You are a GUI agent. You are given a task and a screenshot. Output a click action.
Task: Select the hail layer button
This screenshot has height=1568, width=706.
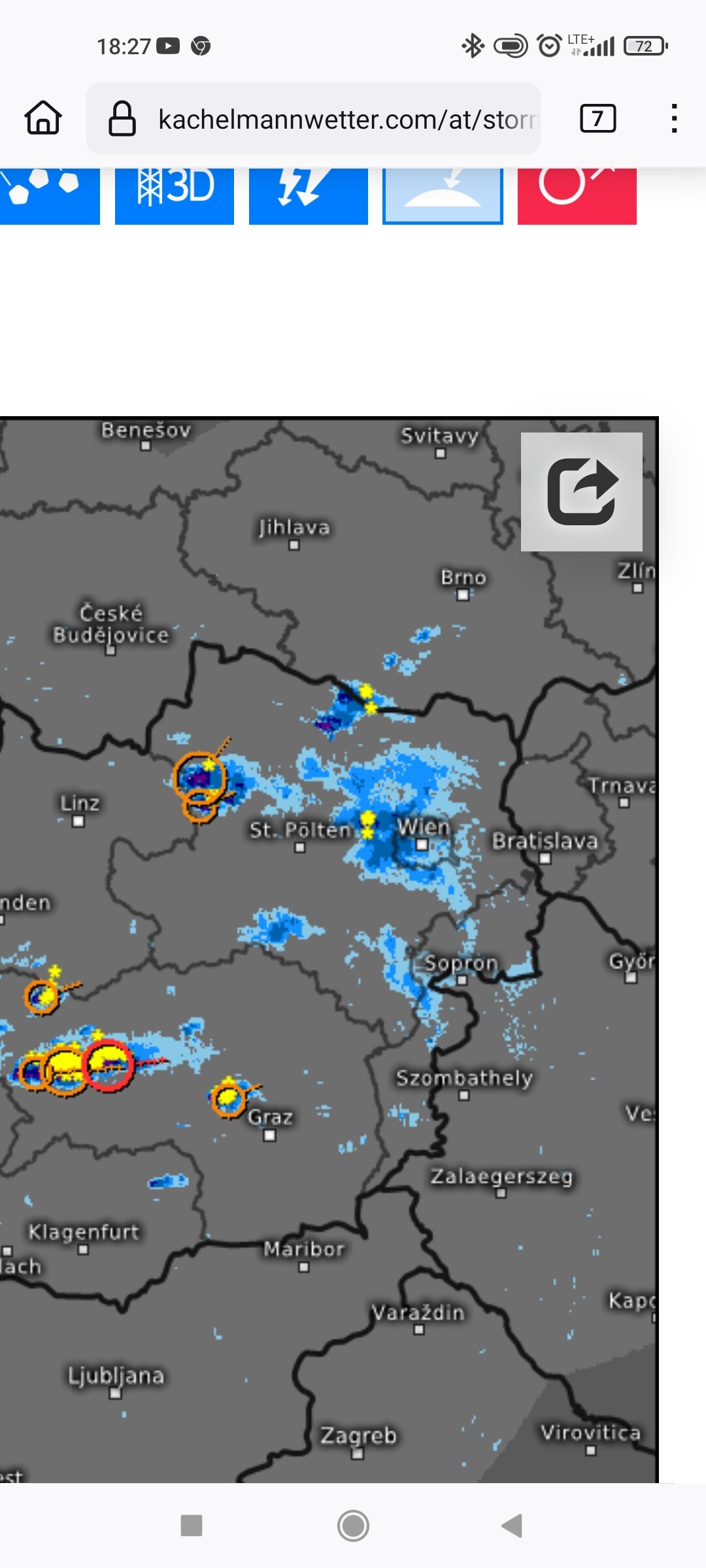point(50,196)
